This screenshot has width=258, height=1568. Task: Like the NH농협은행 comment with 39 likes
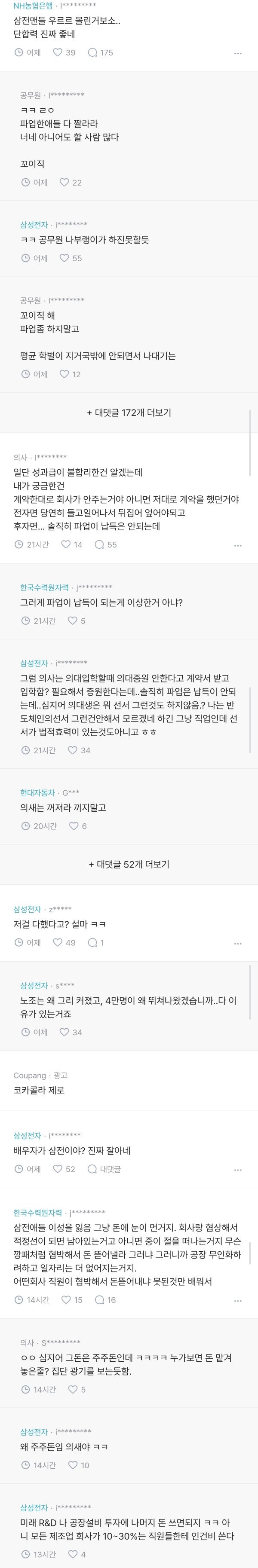pos(64,52)
